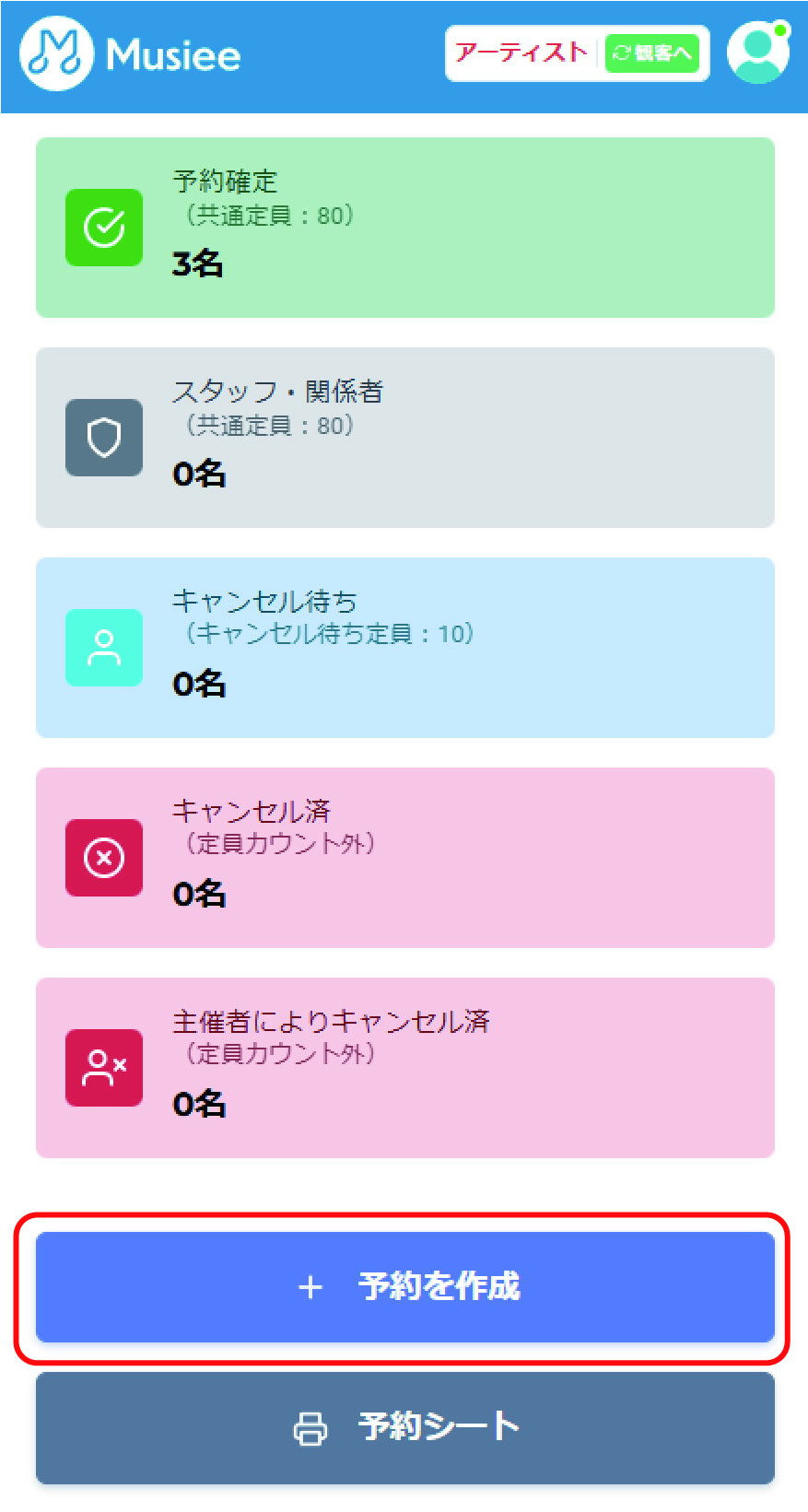The image size is (808, 1512).
Task: Open the 主催者によりキャンセル済 card
Action: coord(404,1066)
